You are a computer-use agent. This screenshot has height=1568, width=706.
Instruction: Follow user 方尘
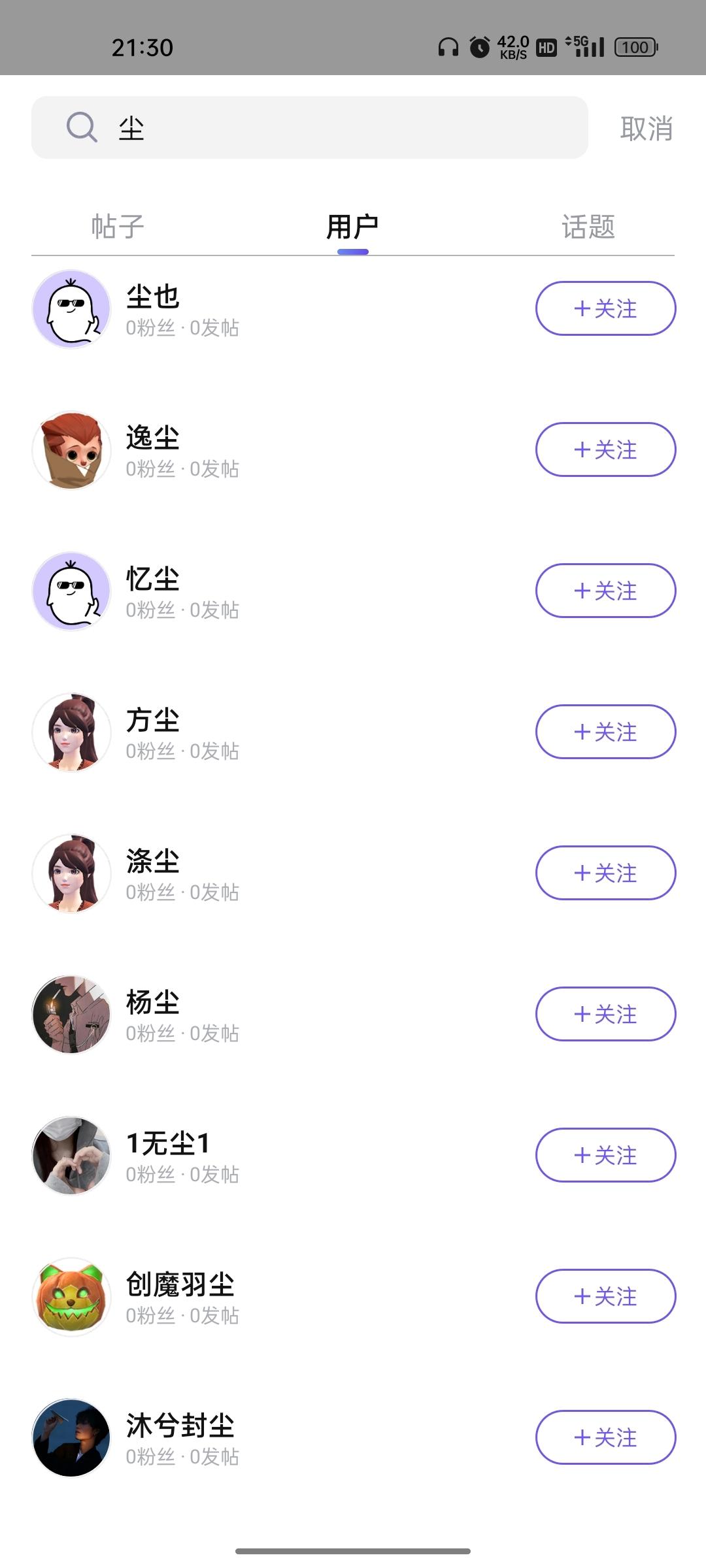coord(605,732)
